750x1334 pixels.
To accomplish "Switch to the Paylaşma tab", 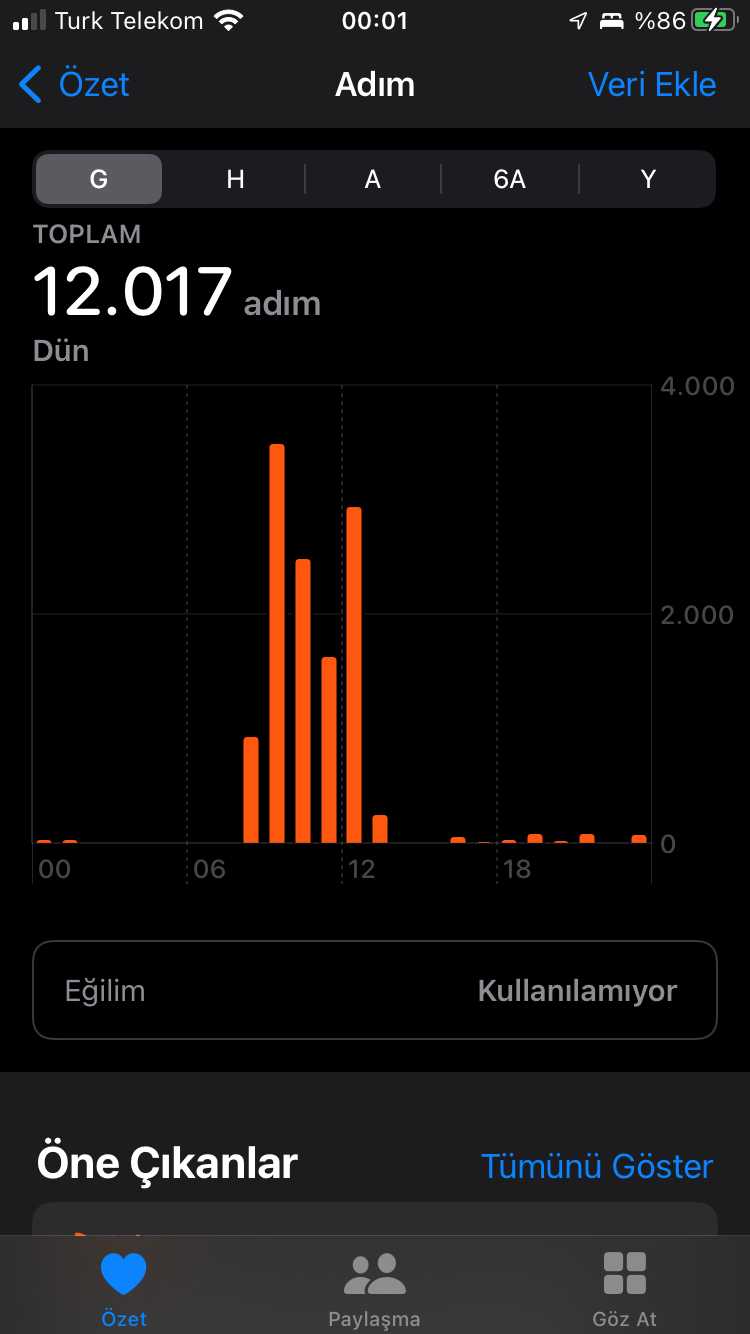I will [x=374, y=1288].
